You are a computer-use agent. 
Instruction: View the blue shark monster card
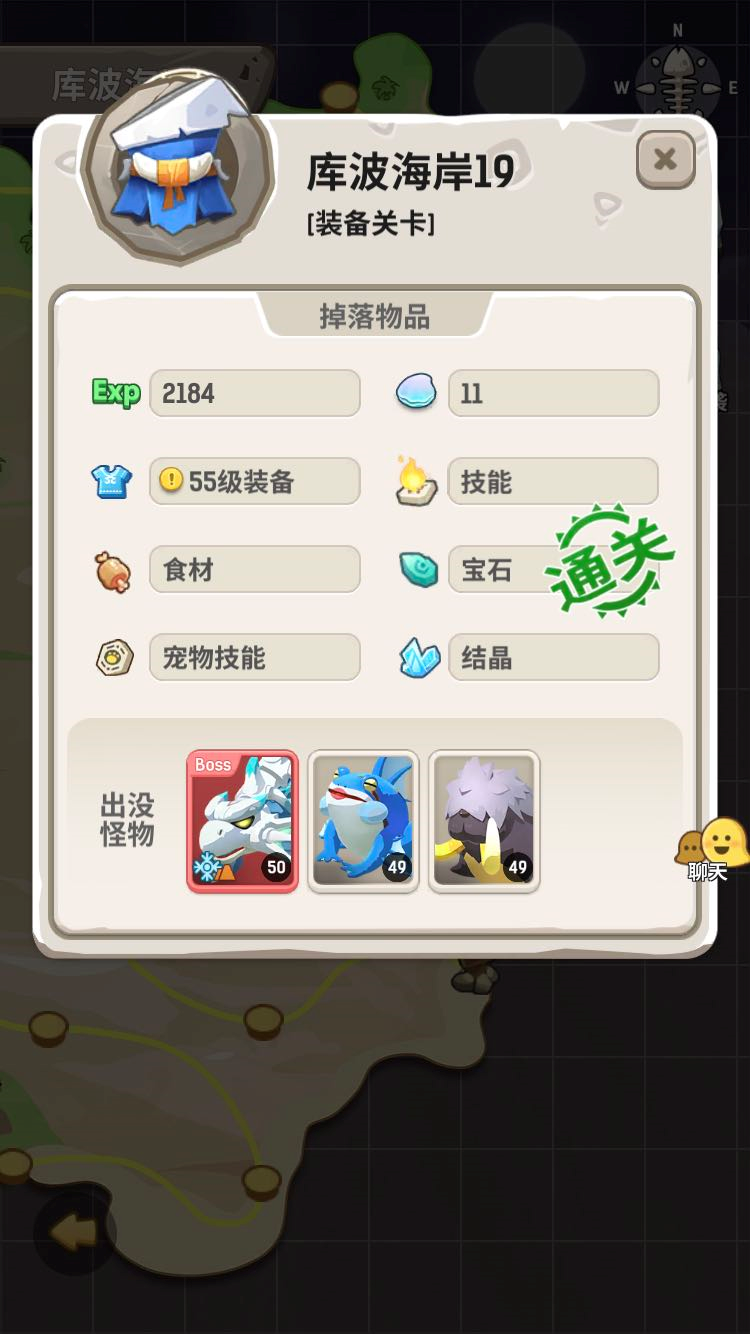tap(363, 820)
